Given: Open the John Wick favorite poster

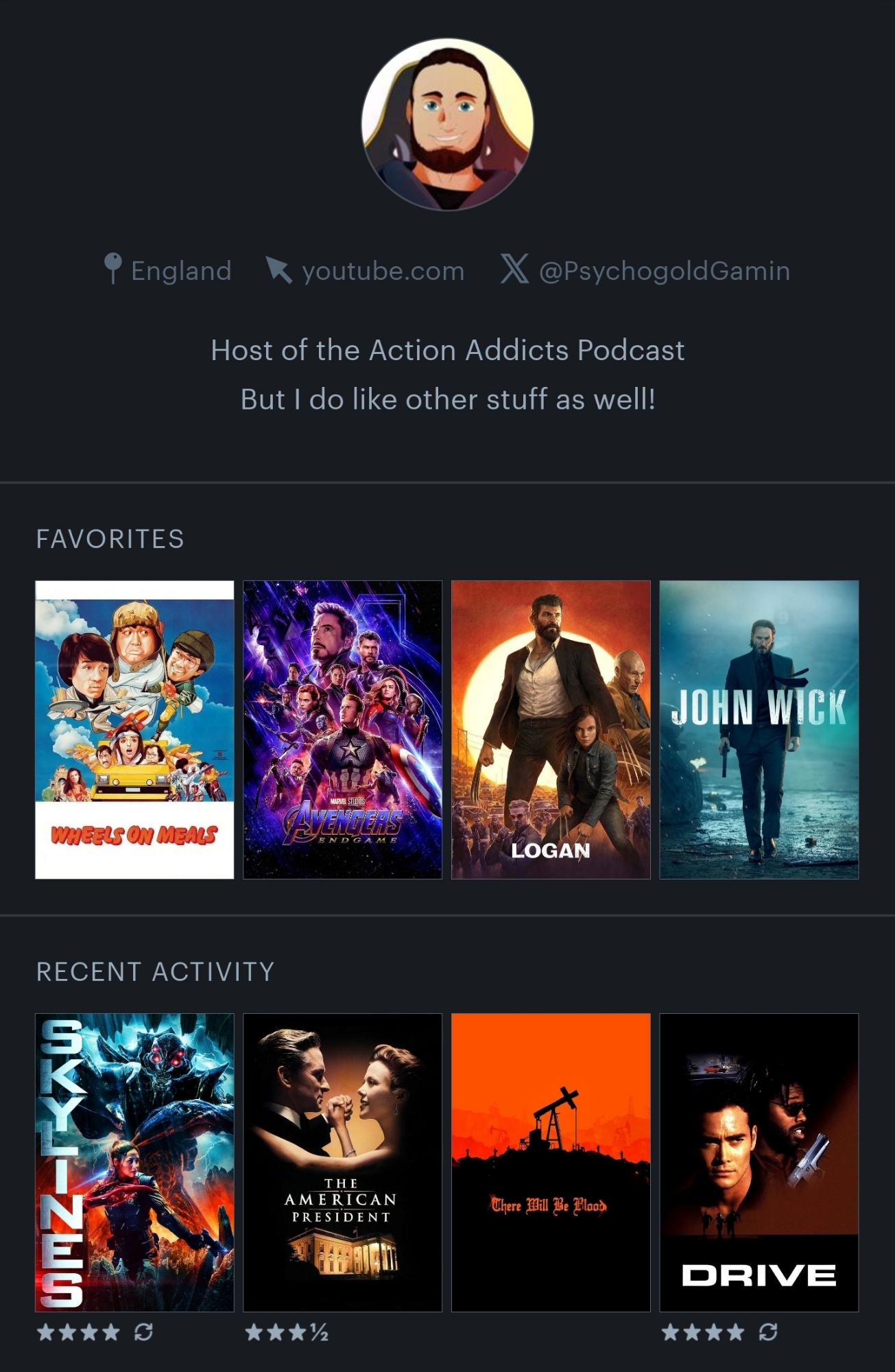Looking at the screenshot, I should point(759,729).
